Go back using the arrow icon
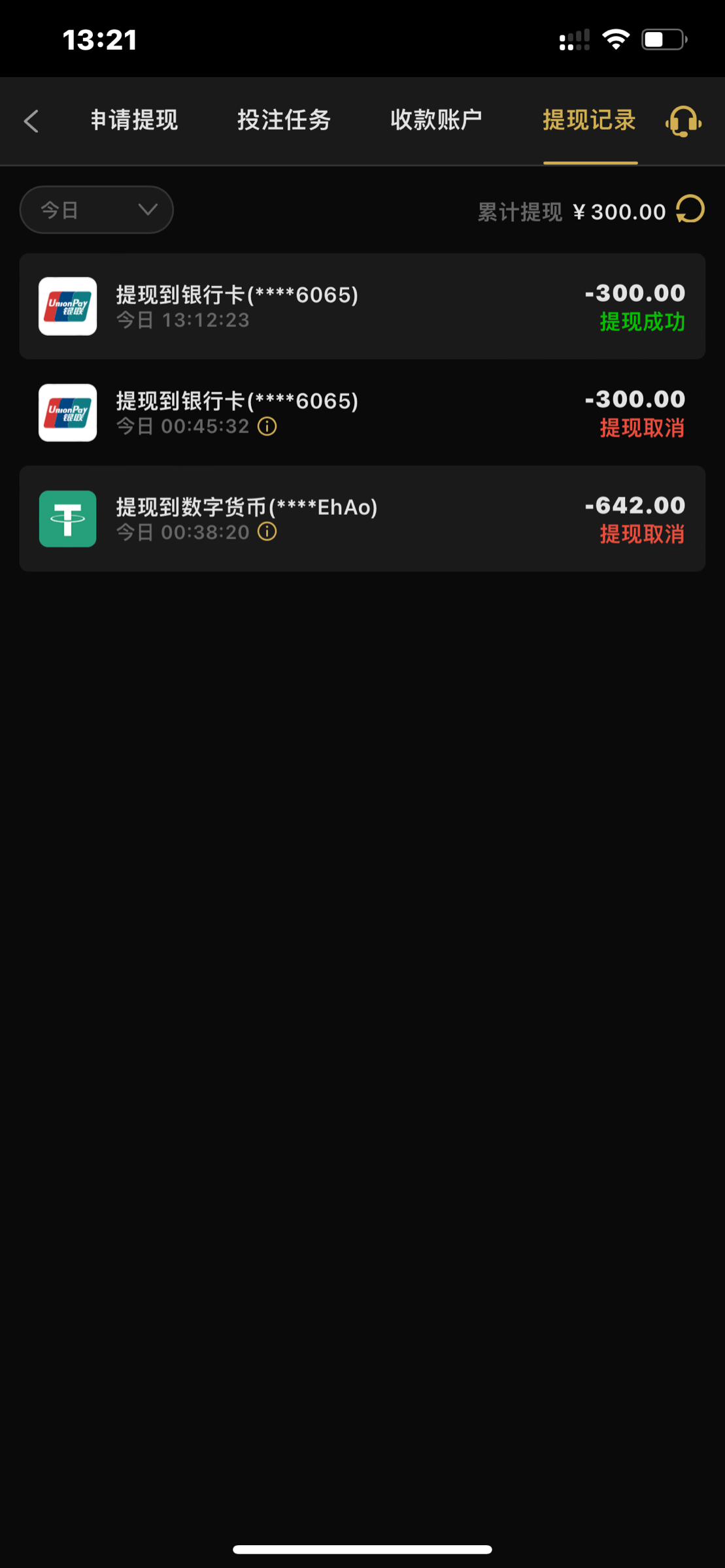This screenshot has width=725, height=1568. point(31,121)
